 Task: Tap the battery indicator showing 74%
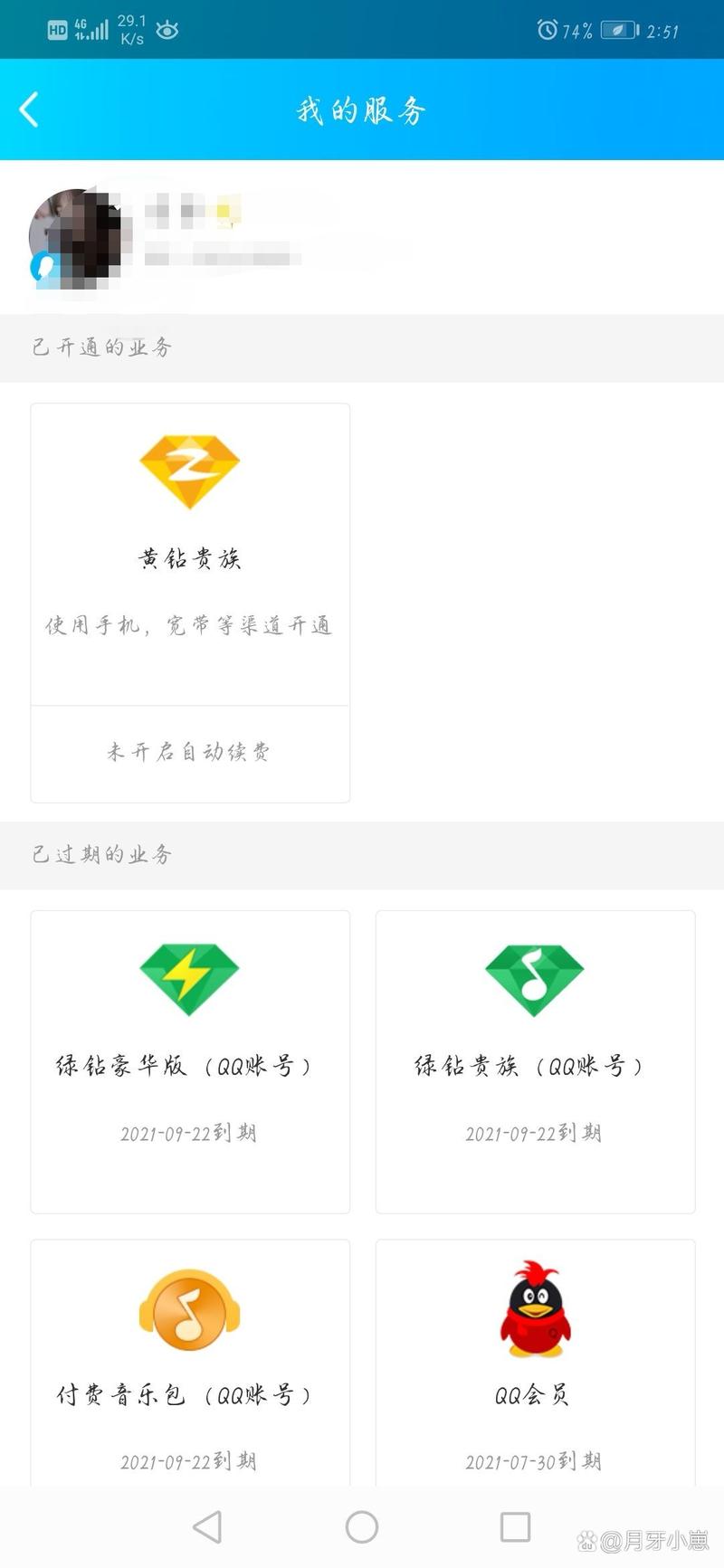coord(619,28)
